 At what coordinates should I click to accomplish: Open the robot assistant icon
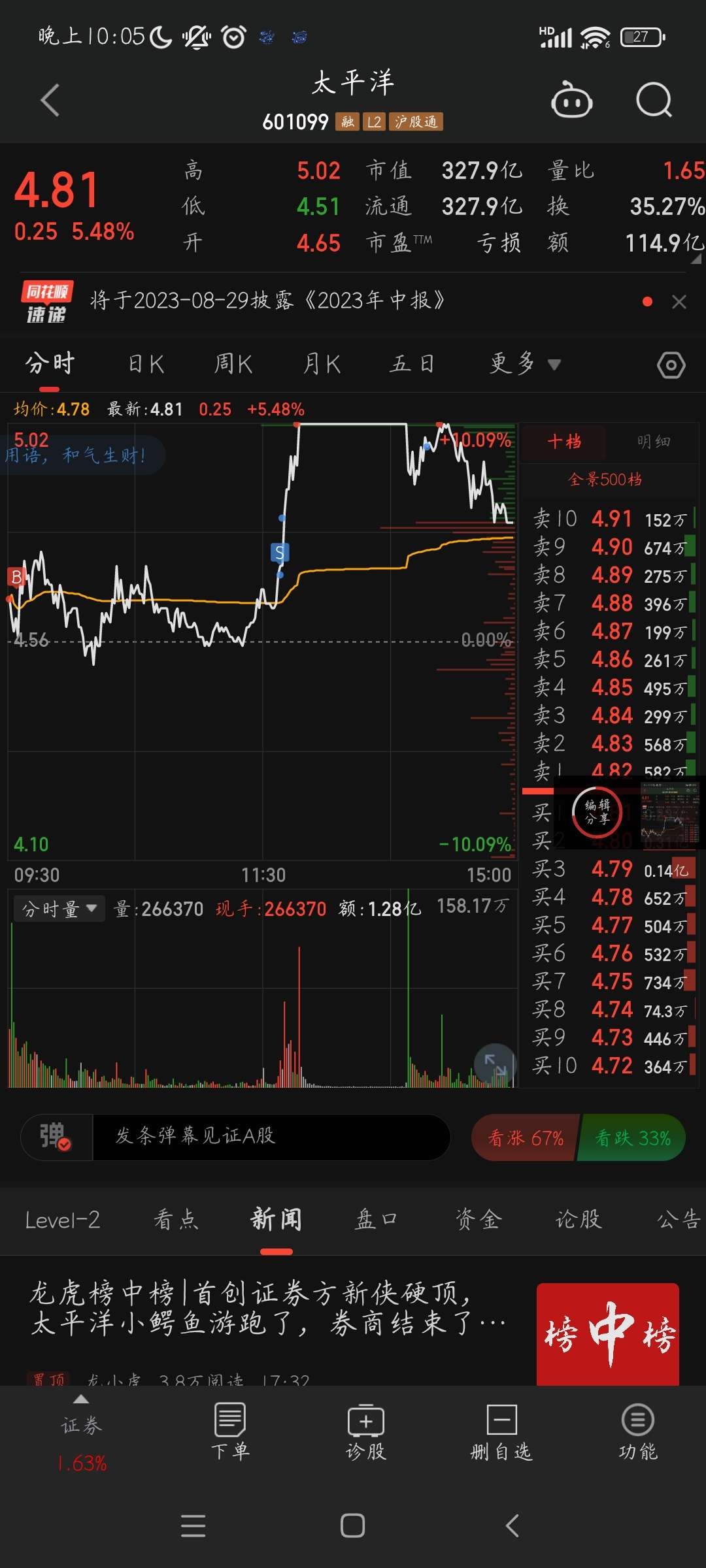point(571,101)
